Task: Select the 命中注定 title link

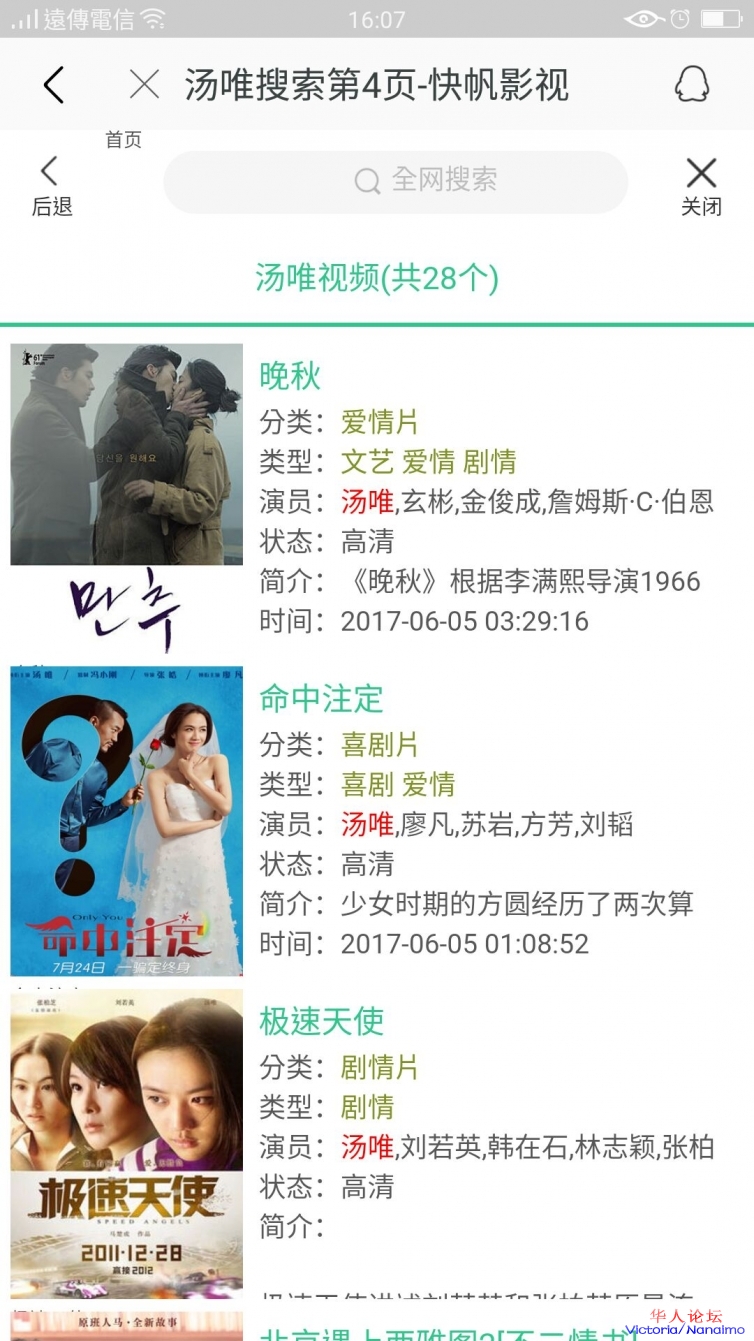Action: [x=321, y=698]
